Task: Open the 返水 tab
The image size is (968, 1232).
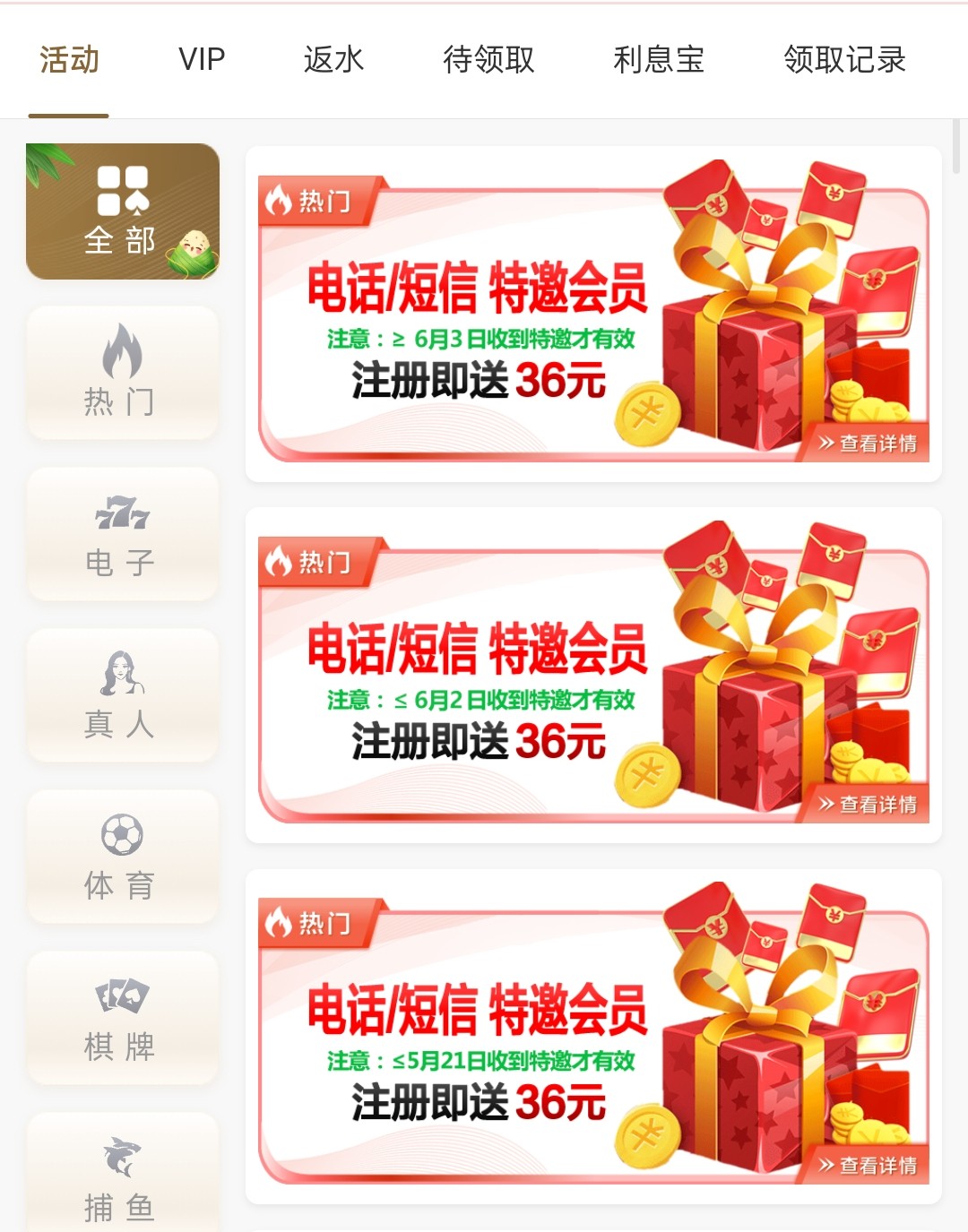Action: tap(333, 60)
